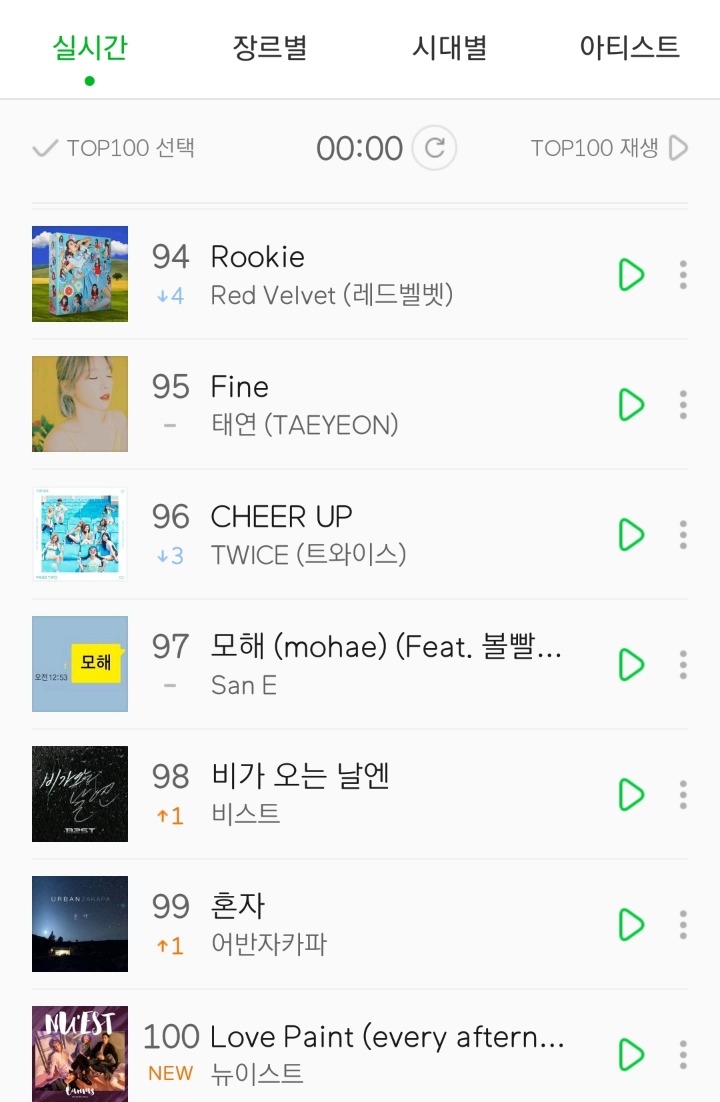720x1102 pixels.
Task: Play Love Paint by 뉴이스트
Action: (x=631, y=1054)
